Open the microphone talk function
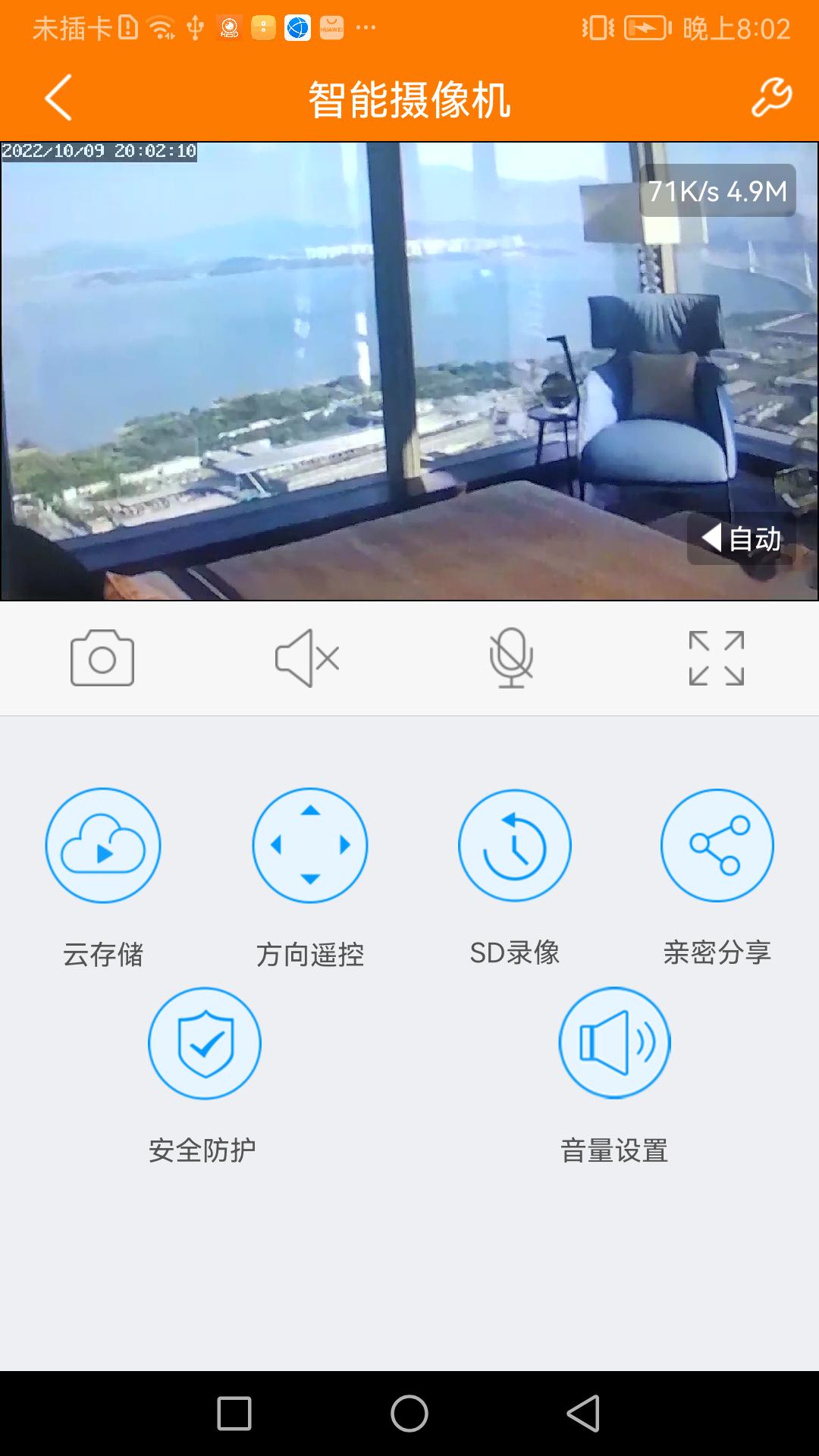 click(x=512, y=659)
